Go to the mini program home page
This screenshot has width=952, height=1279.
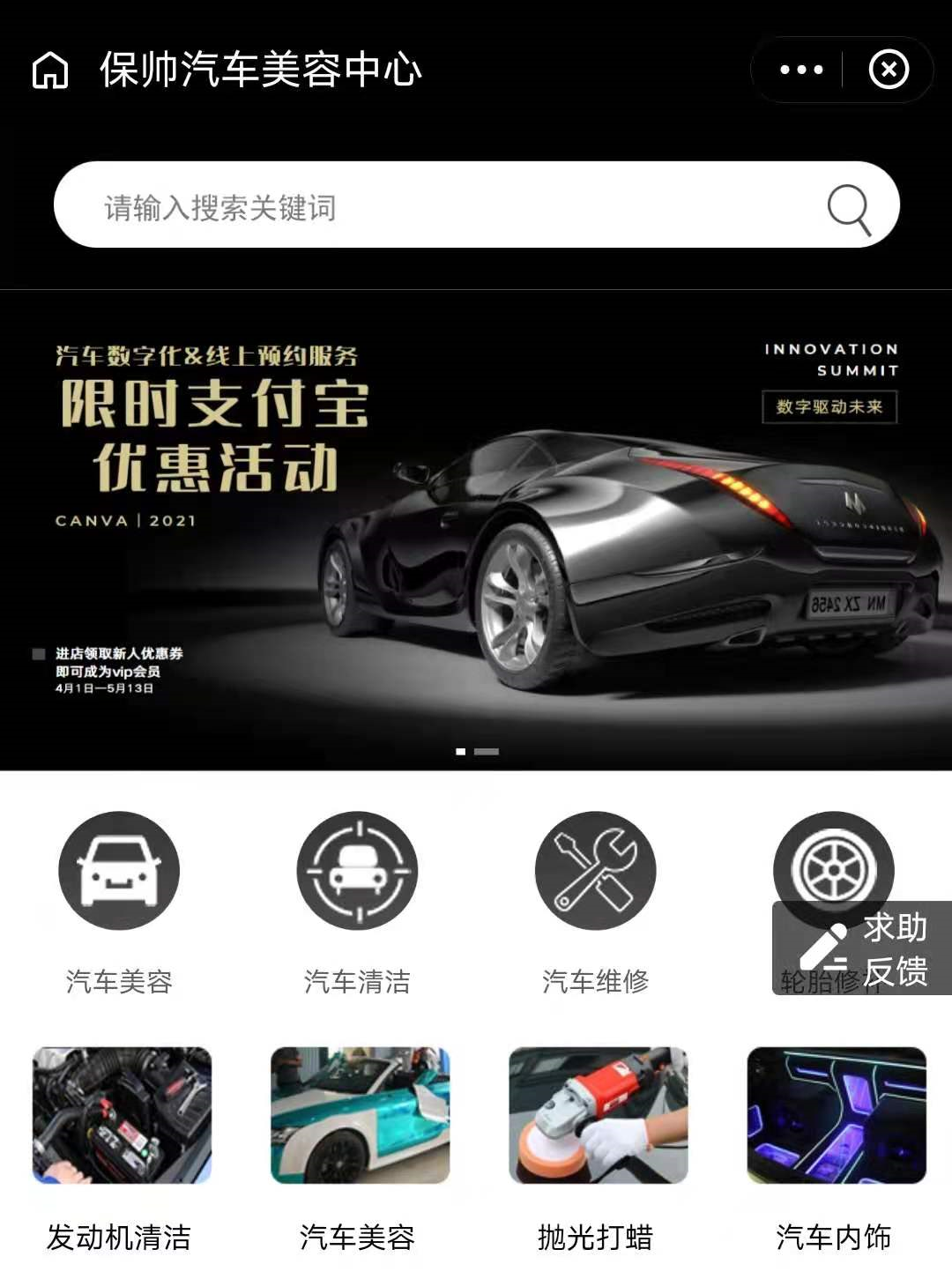coord(50,71)
